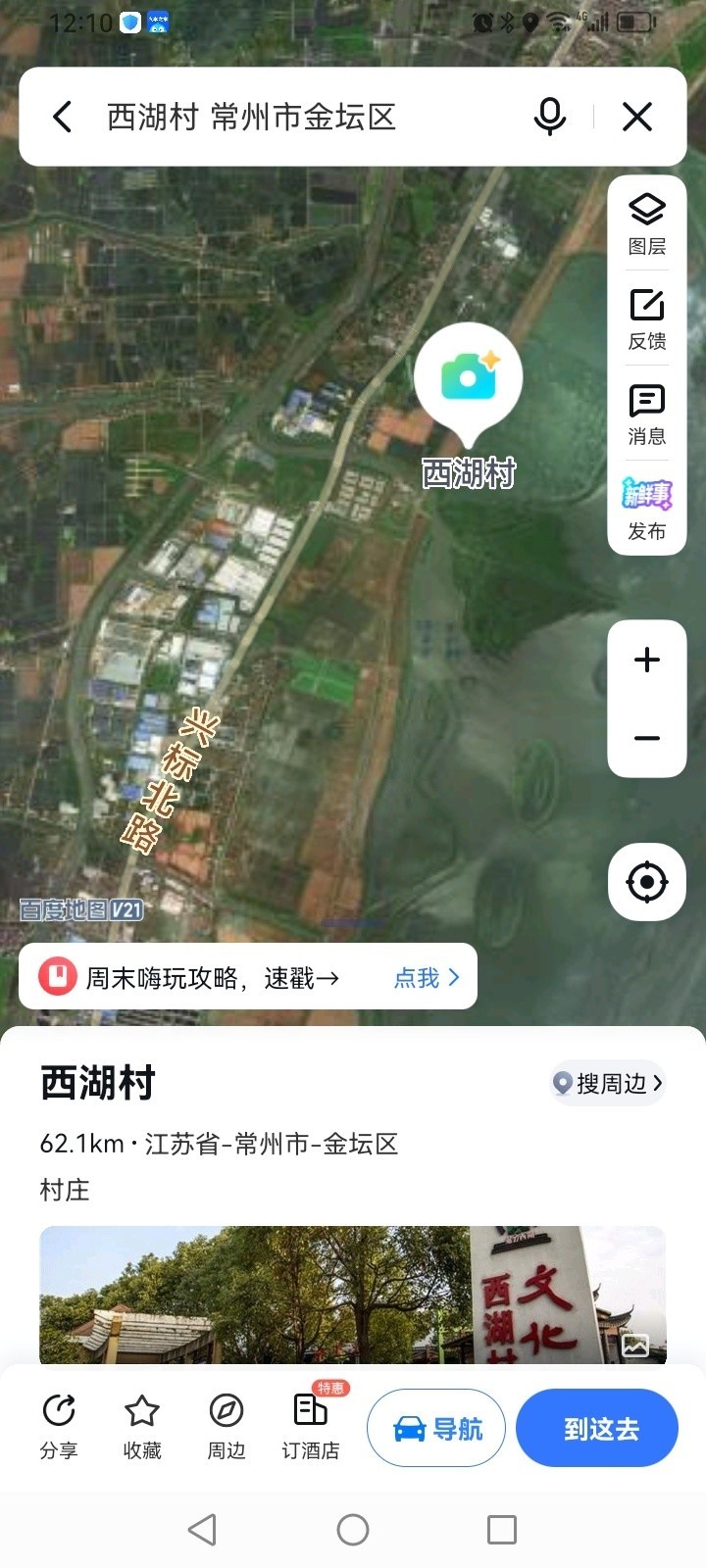Clear the search with the X
The width and height of the screenshot is (706, 1568).
click(637, 118)
